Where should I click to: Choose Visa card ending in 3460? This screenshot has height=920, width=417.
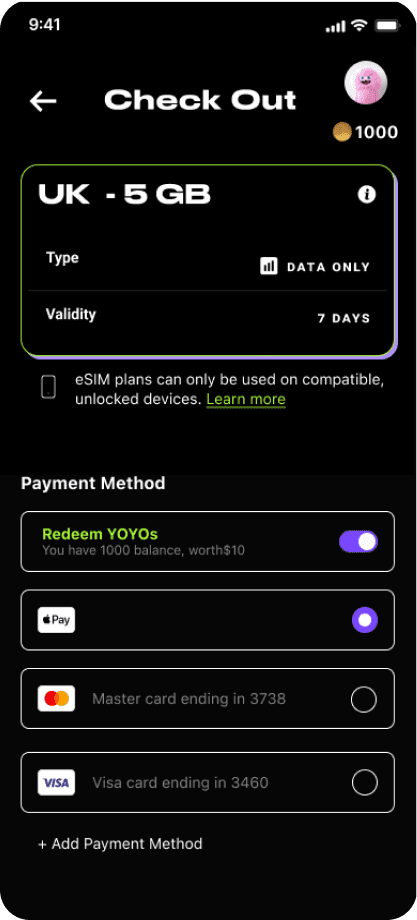tap(208, 783)
